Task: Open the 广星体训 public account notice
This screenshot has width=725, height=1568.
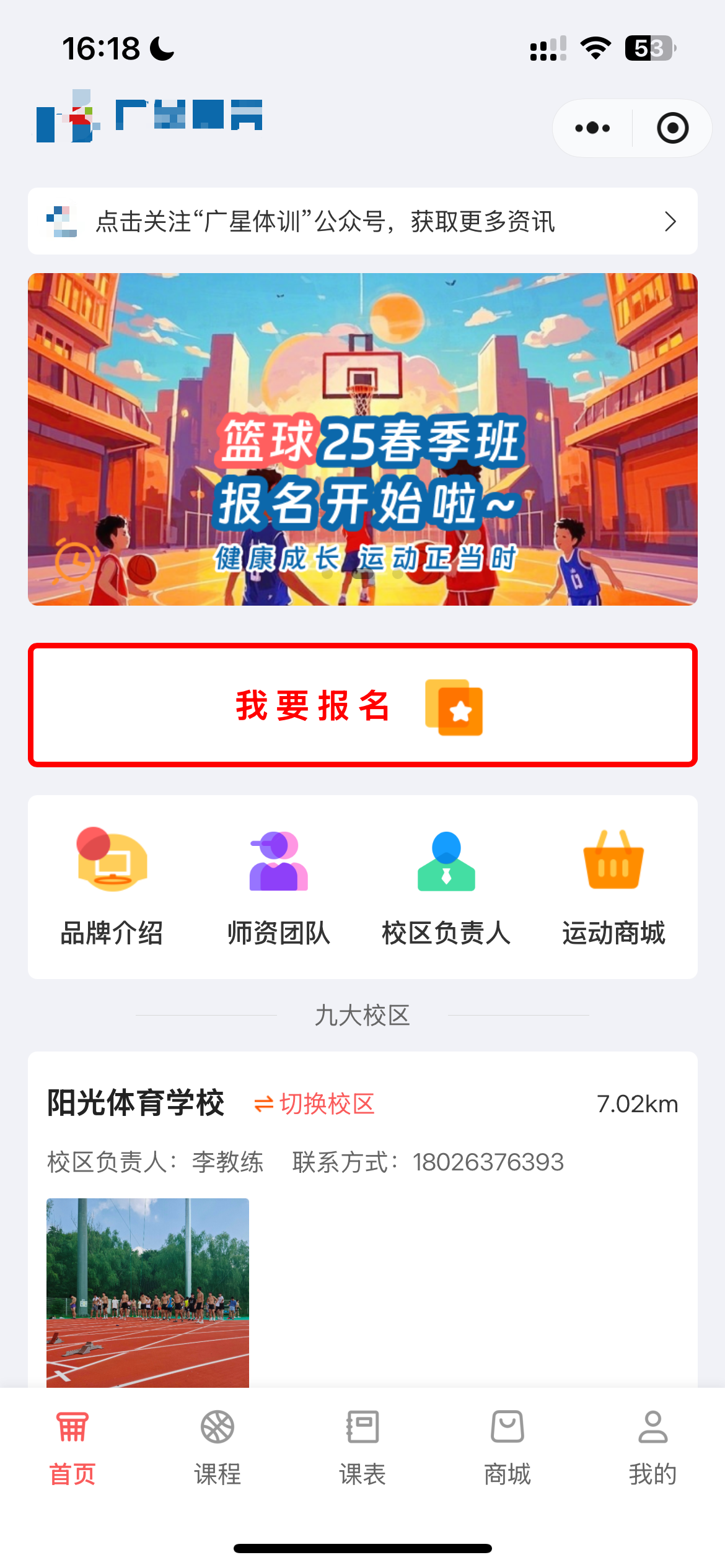Action: point(362,221)
